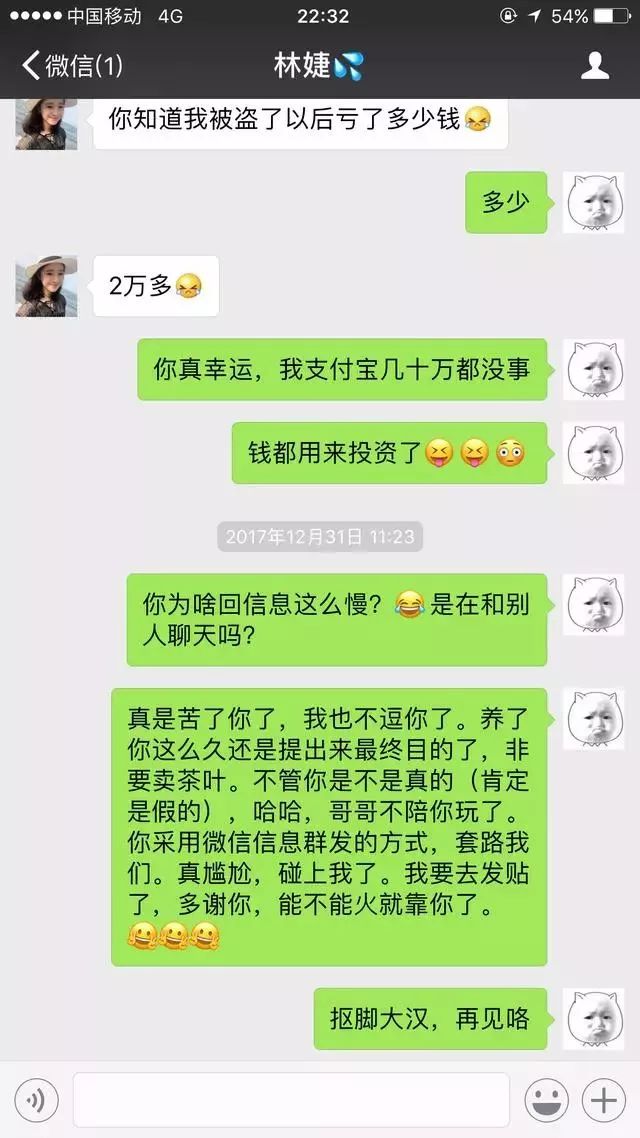Image resolution: width=640 pixels, height=1138 pixels.
Task: Open the plus attachments menu
Action: [604, 1100]
